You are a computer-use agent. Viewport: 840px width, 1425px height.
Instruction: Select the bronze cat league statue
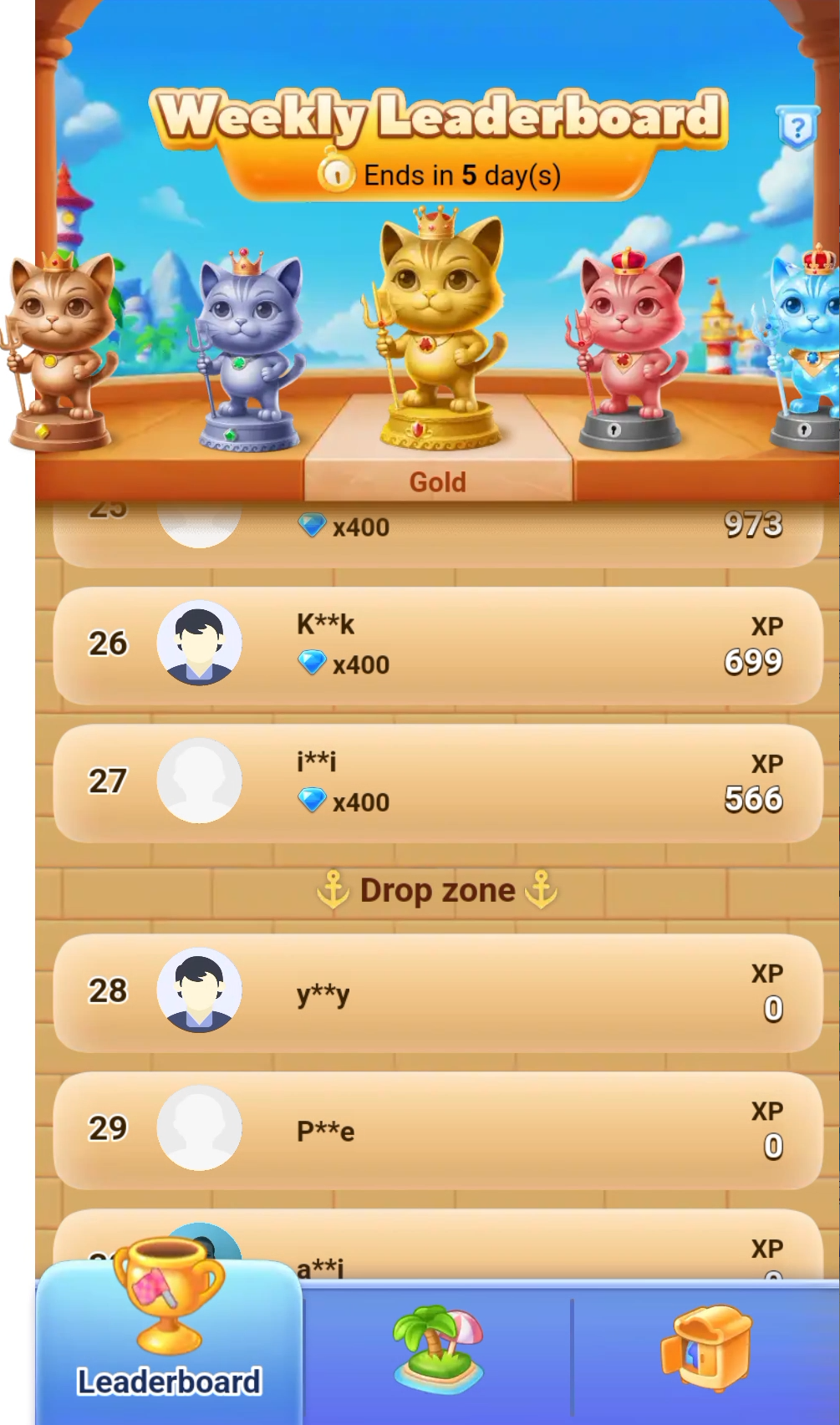60,351
